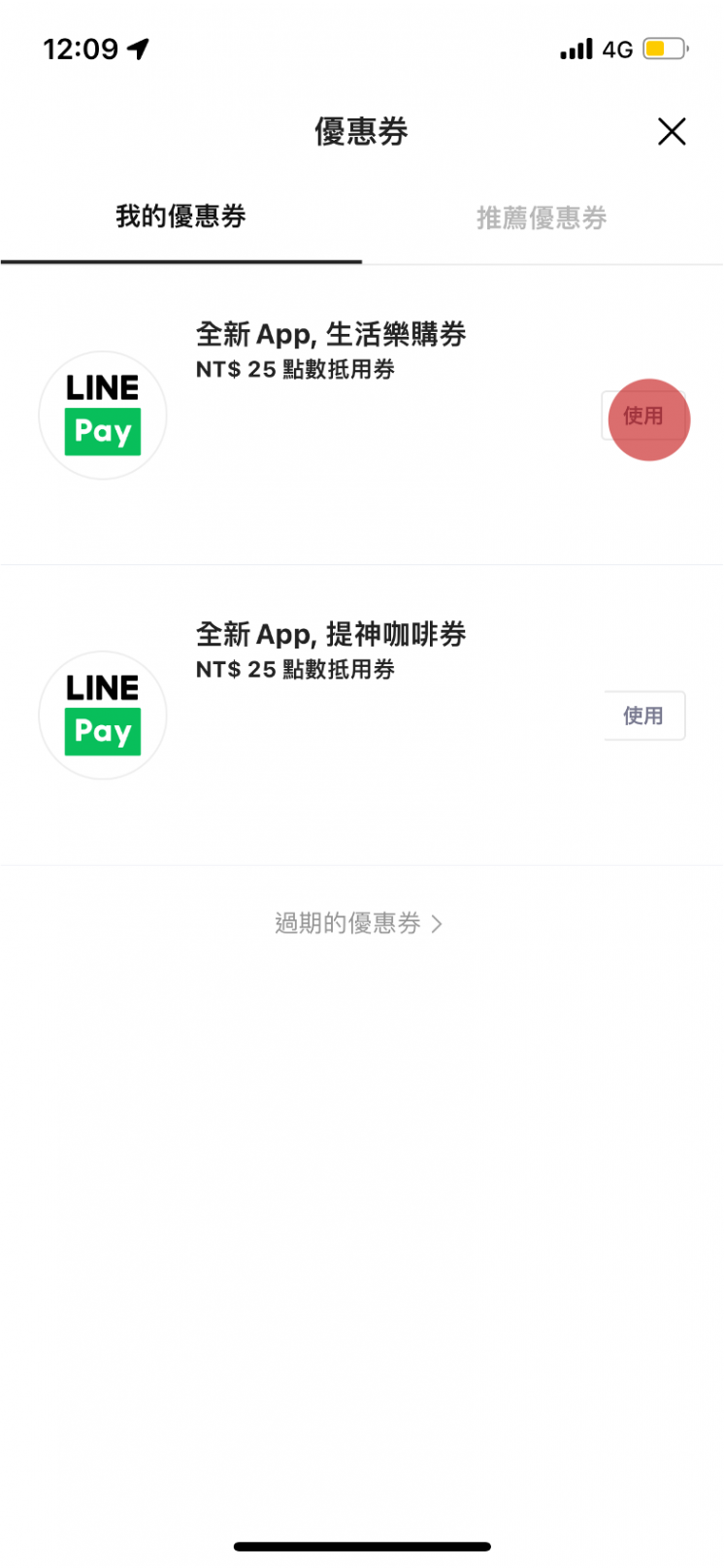Viewport: 724px width, 1568px height.
Task: Close the 優惠券 screen with the X
Action: point(672,132)
